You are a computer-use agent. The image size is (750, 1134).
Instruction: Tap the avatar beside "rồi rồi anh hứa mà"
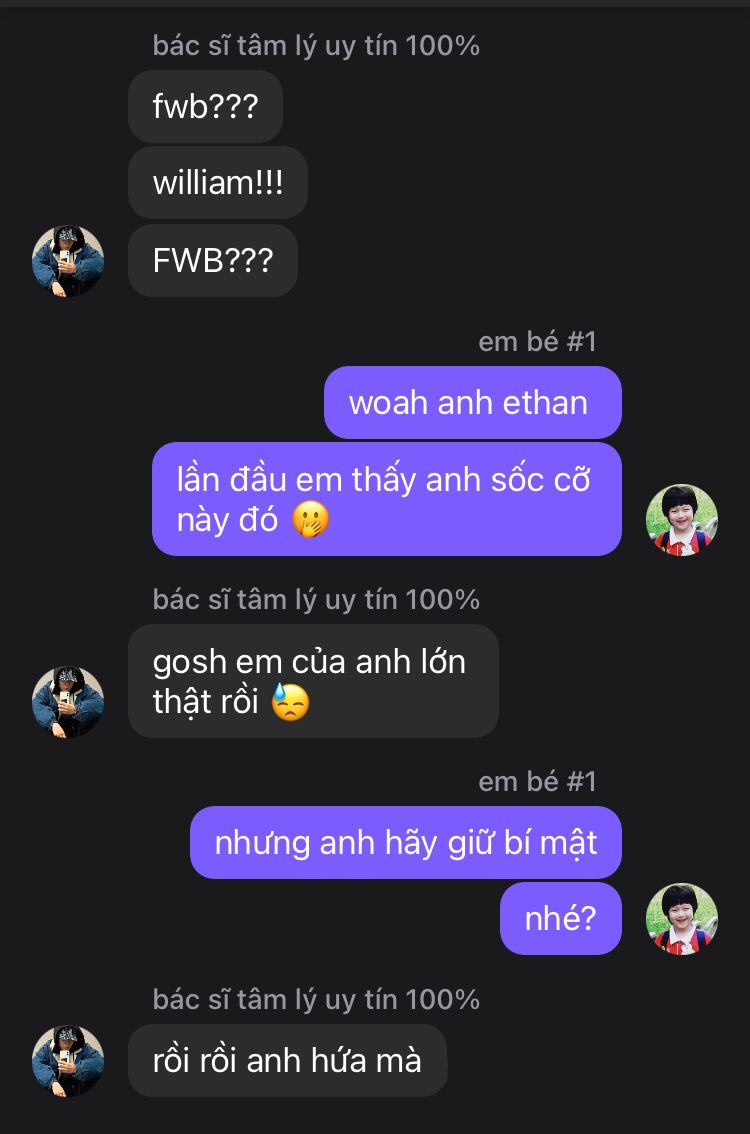pyautogui.click(x=68, y=1061)
